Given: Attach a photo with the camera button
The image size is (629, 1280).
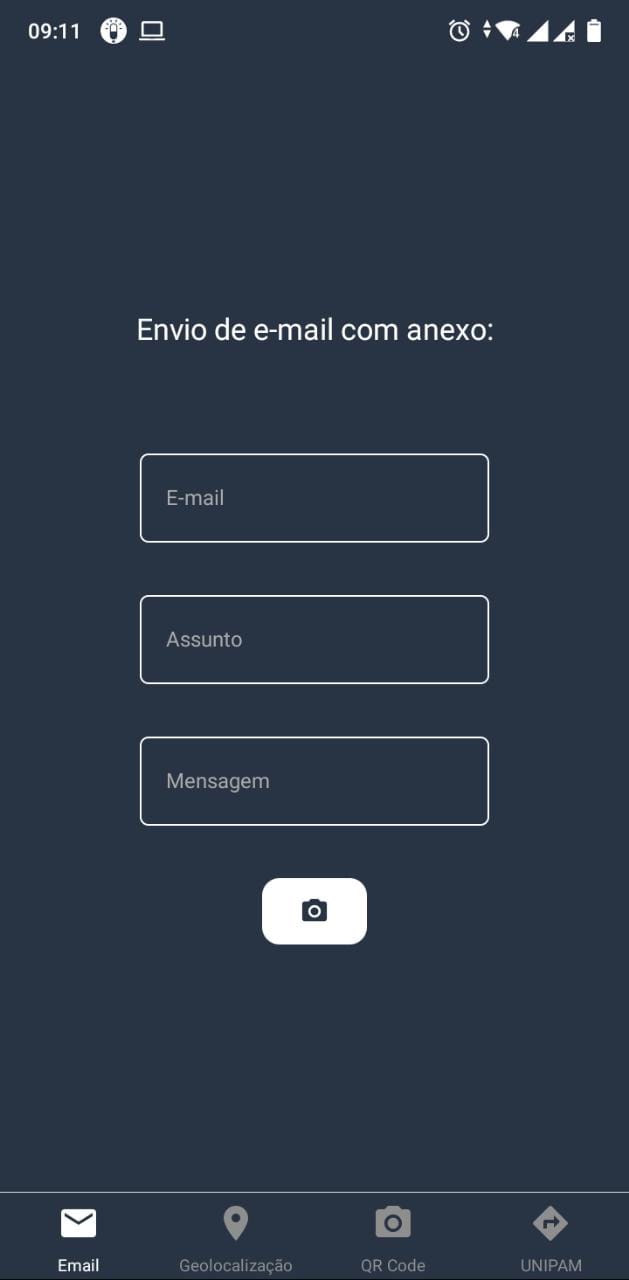Looking at the screenshot, I should (x=314, y=911).
